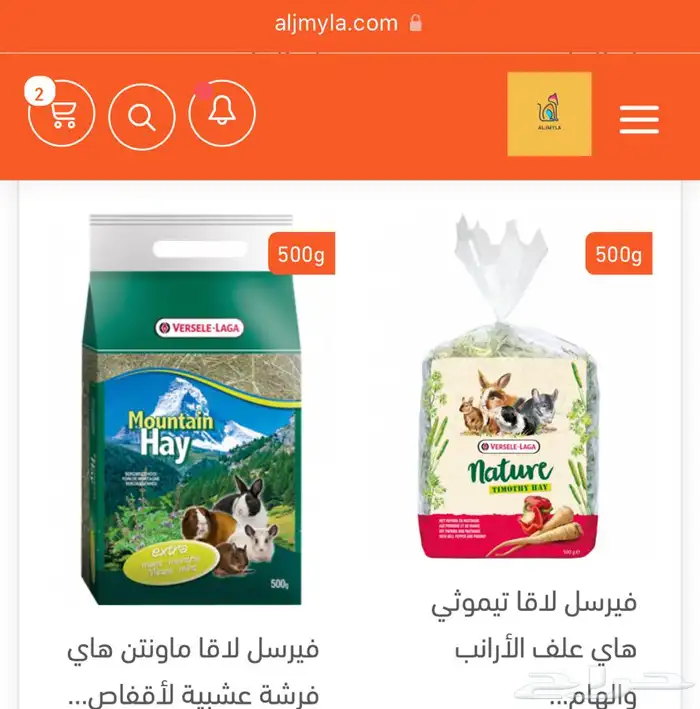Go to the Aljmyla home page
Image resolution: width=700 pixels, height=709 pixels.
(549, 114)
